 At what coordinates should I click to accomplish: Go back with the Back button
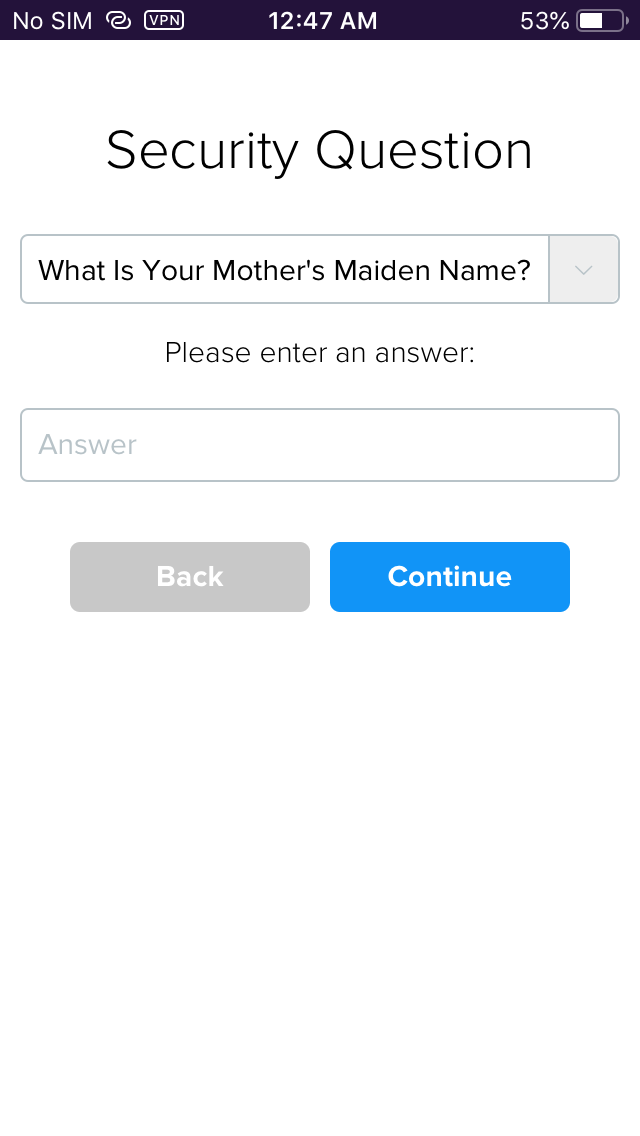click(x=190, y=577)
